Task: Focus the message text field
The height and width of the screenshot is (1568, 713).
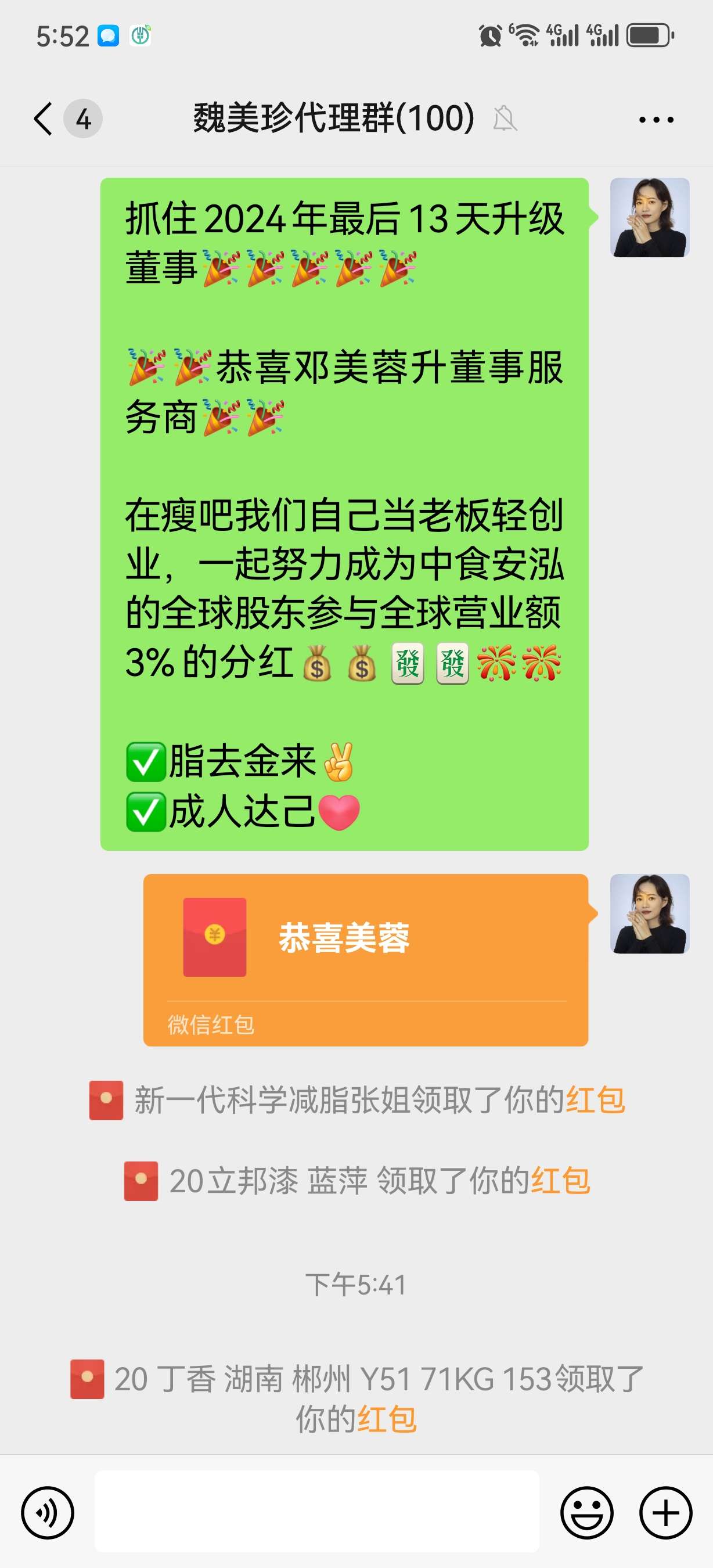Action: point(316,1512)
